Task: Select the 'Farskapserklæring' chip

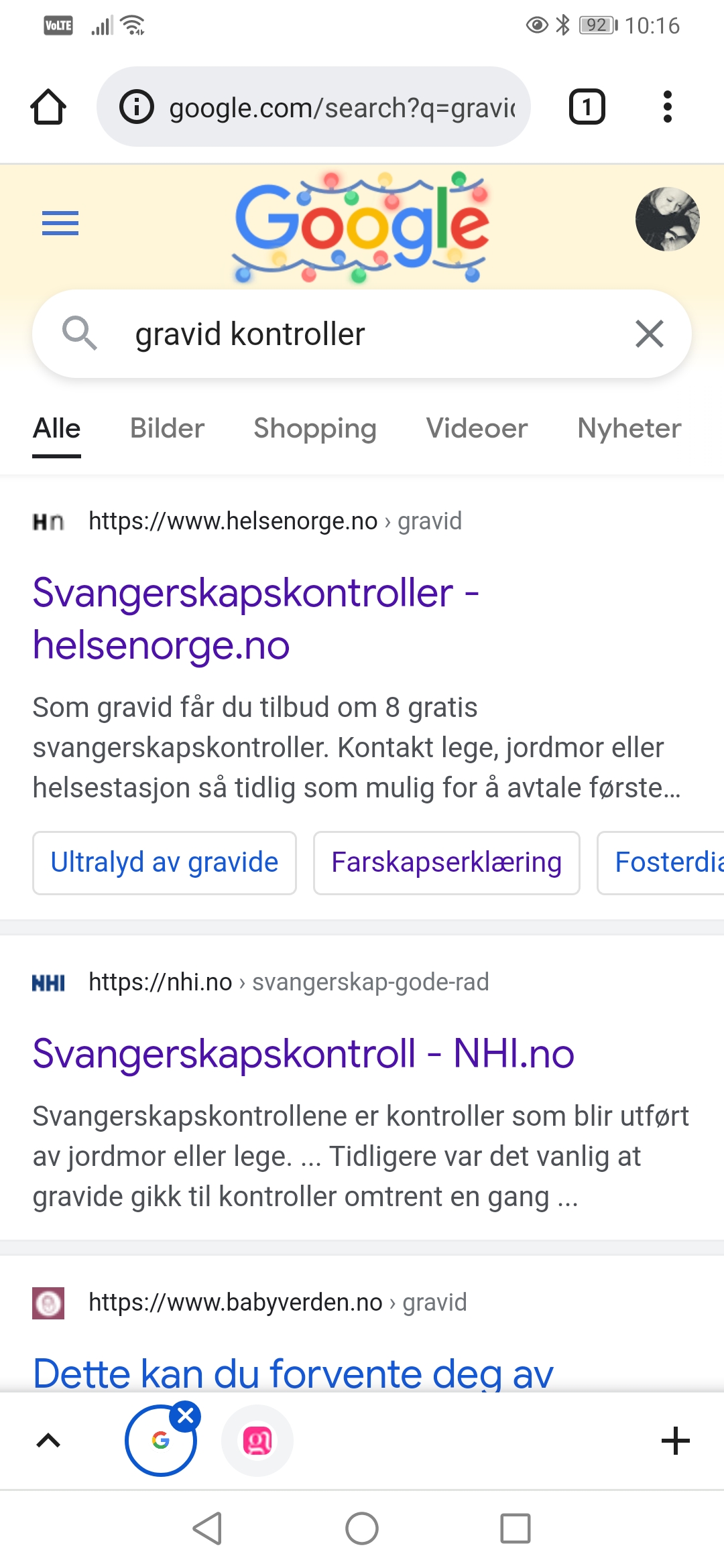Action: tap(446, 863)
